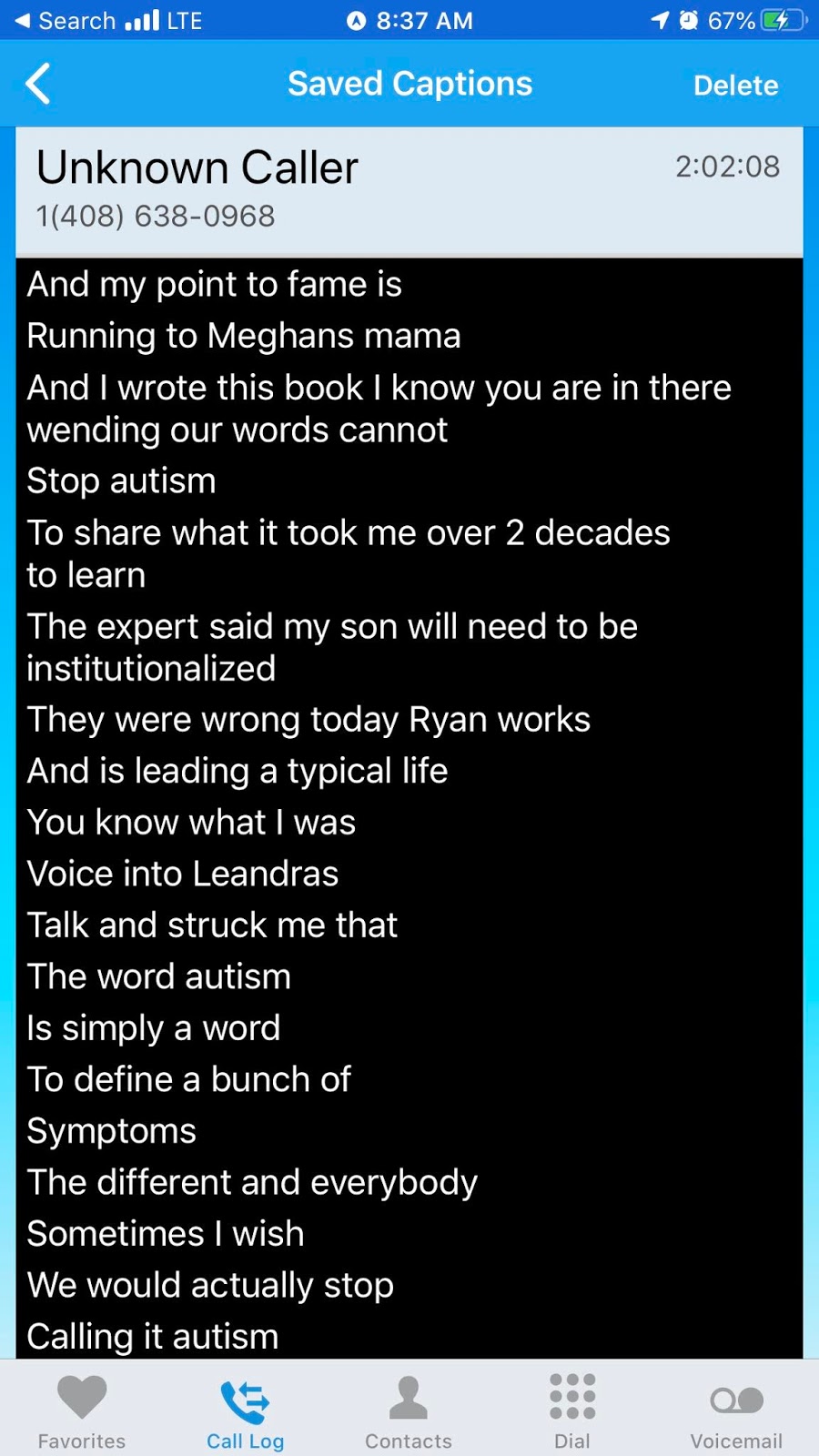The image size is (819, 1456).
Task: Return to Search via status bar link
Action: tap(66, 20)
